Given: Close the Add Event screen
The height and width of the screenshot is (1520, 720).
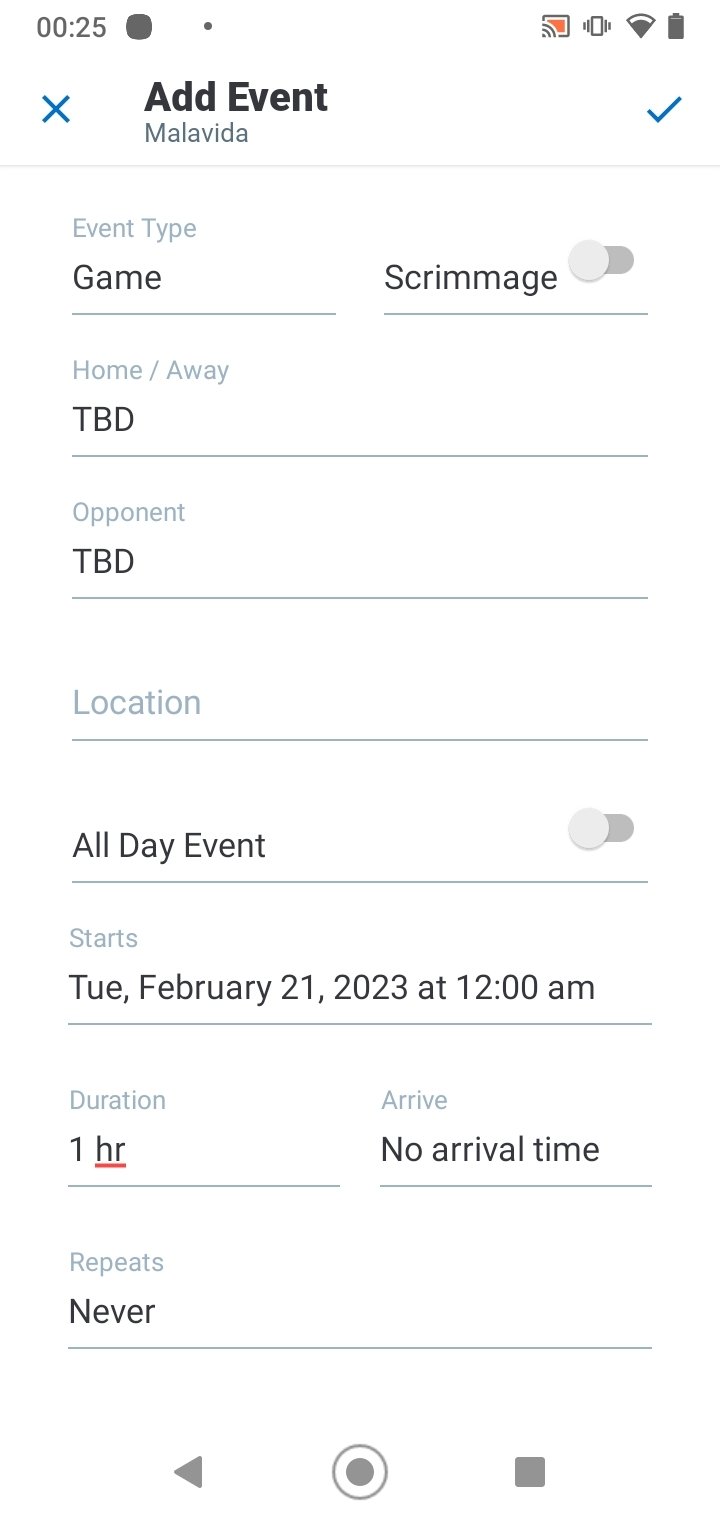Looking at the screenshot, I should tap(56, 109).
